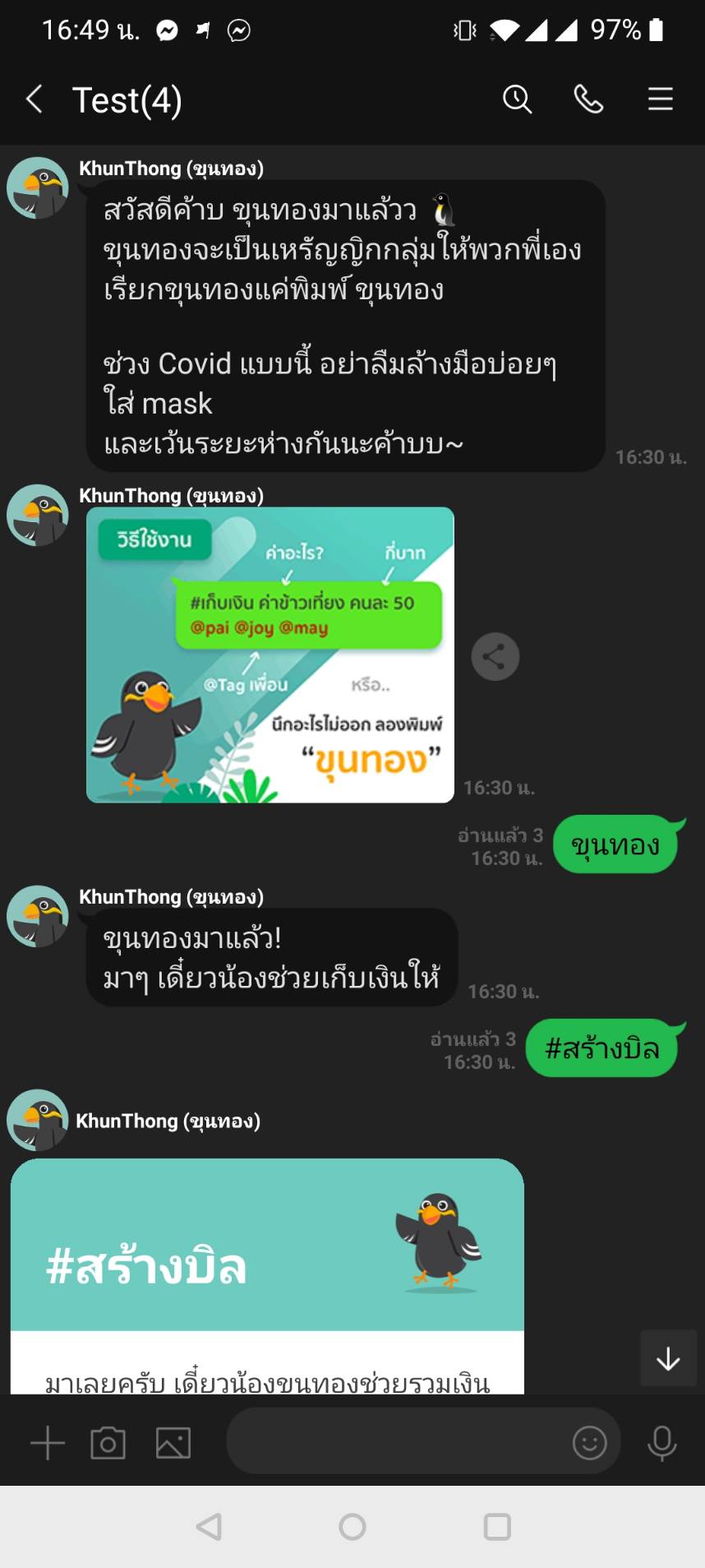Image resolution: width=705 pixels, height=1568 pixels.
Task: View KhunThong's profile picture on the greeting message
Action: [x=38, y=188]
